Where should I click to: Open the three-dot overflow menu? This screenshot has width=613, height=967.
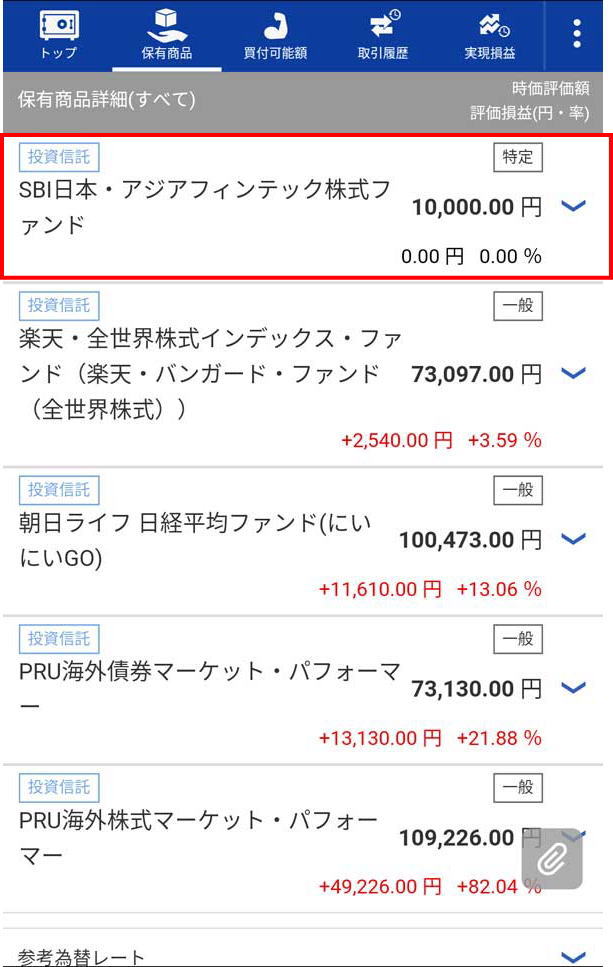[577, 34]
